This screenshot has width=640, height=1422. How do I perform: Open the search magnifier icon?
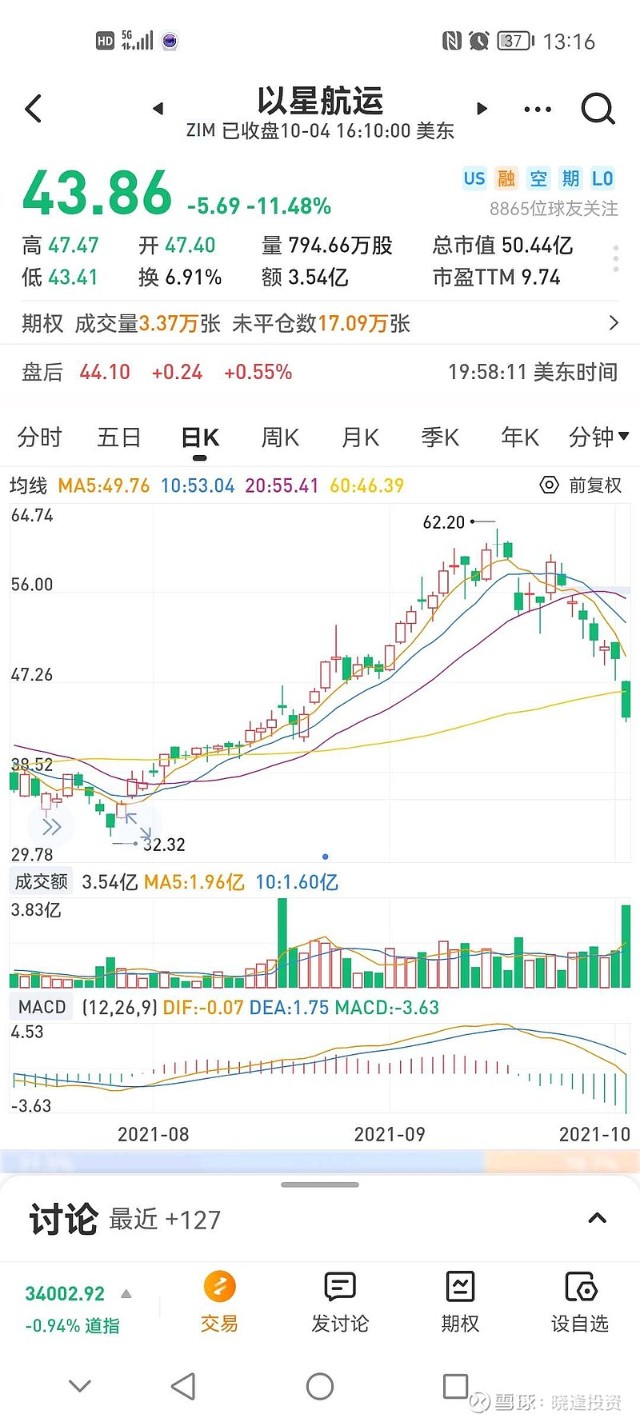pos(597,108)
